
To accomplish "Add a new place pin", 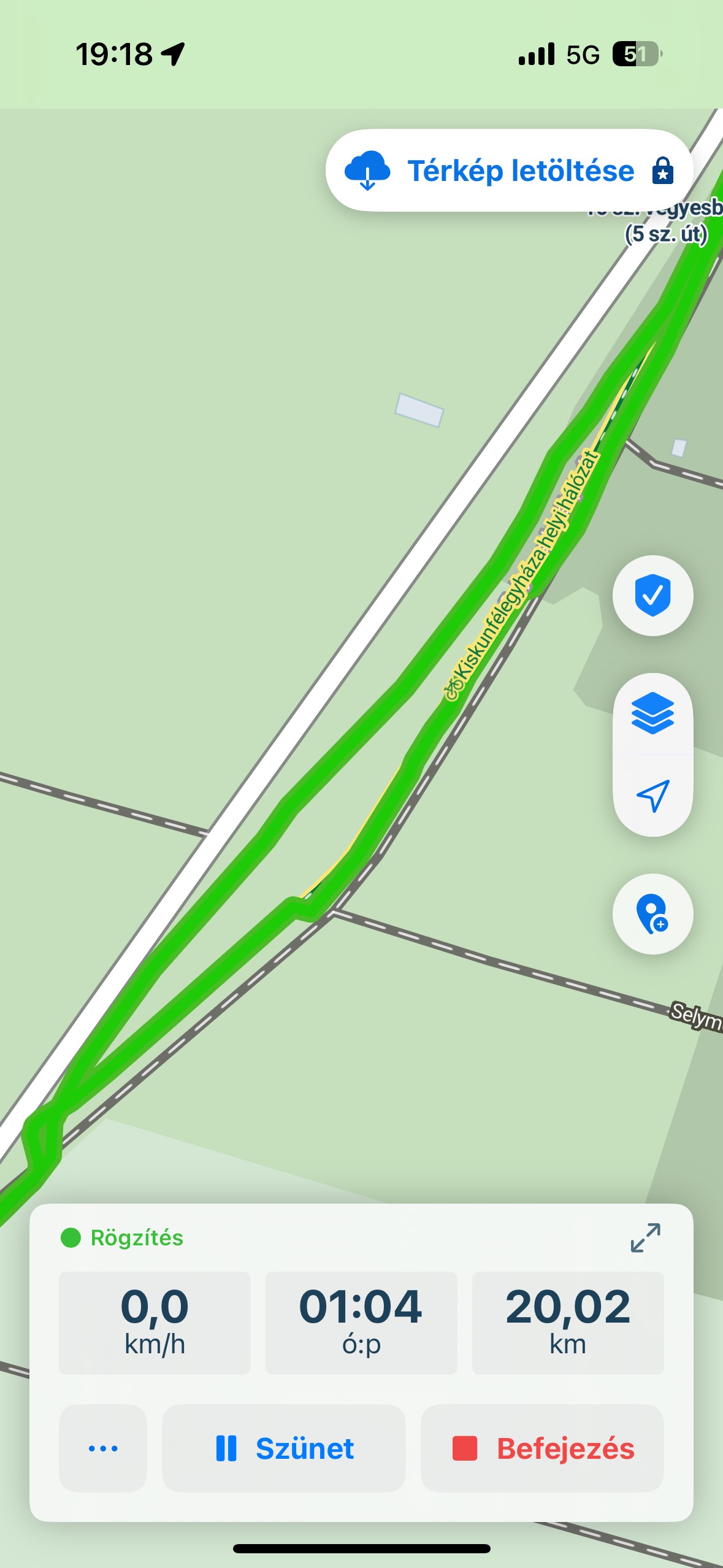I will point(652,914).
